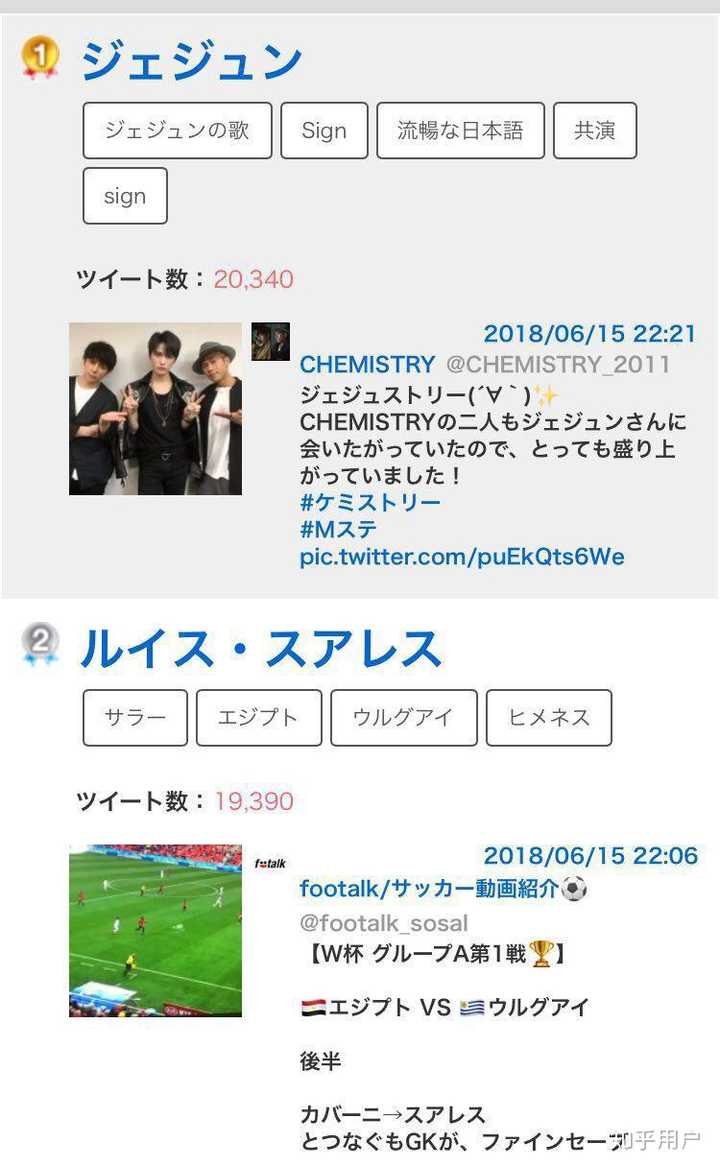
Task: Tap the lowercase sign chip
Action: pos(125,196)
